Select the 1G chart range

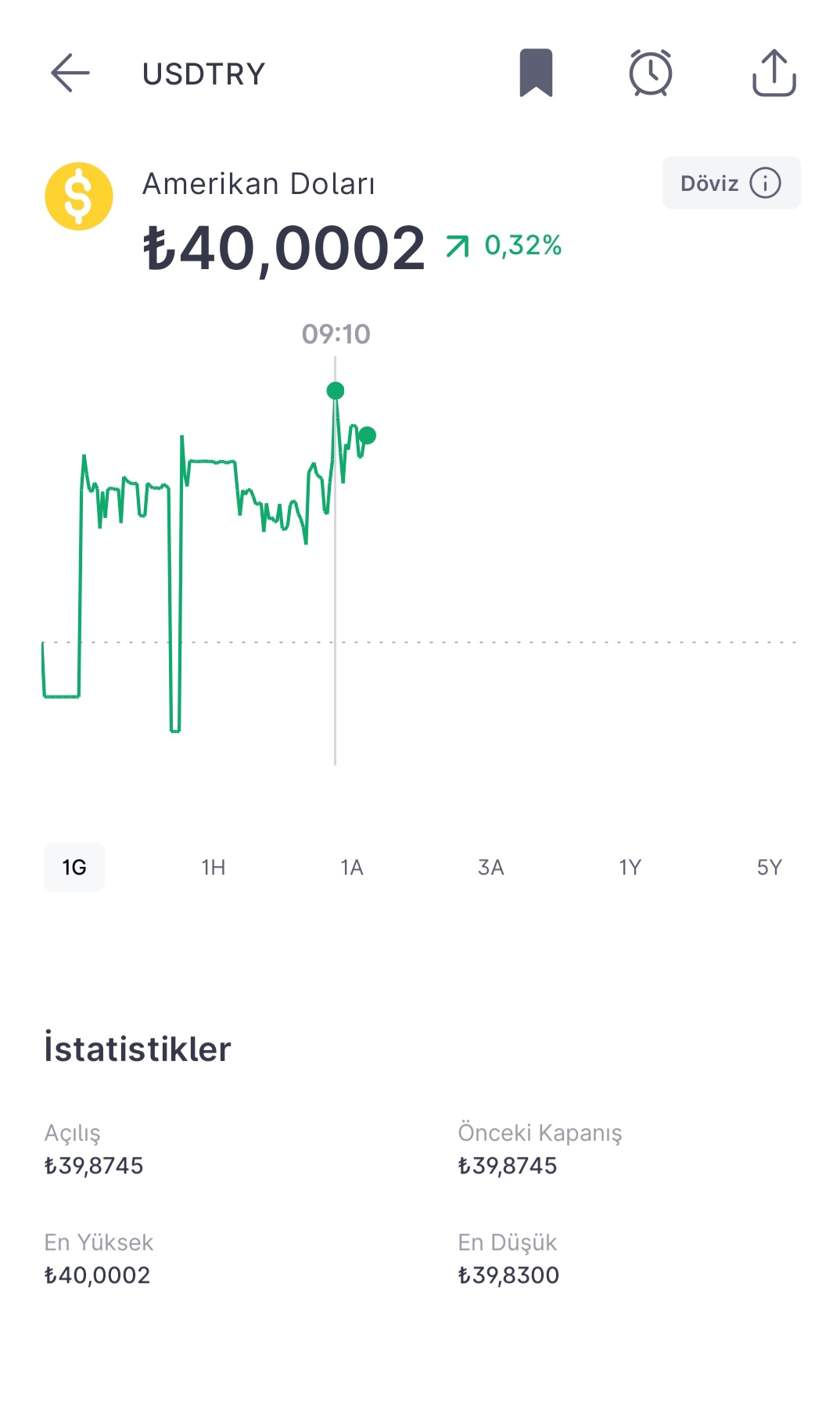(x=74, y=867)
